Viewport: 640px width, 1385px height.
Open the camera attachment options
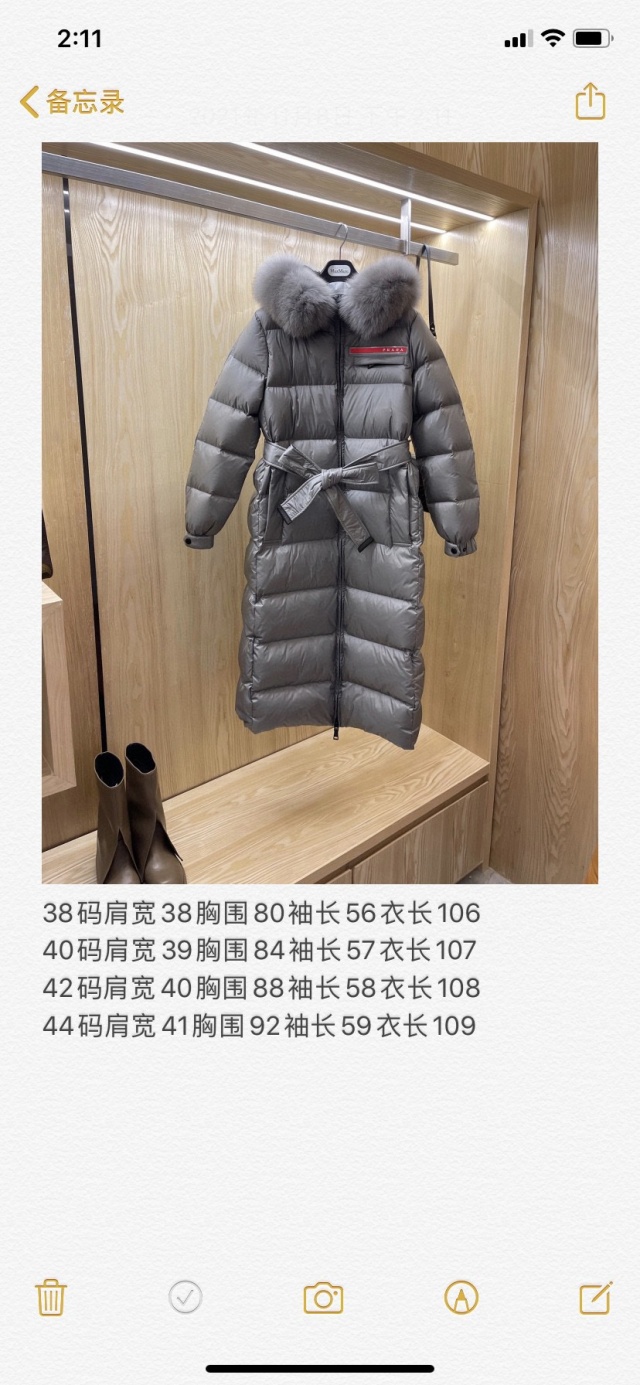click(x=323, y=1298)
